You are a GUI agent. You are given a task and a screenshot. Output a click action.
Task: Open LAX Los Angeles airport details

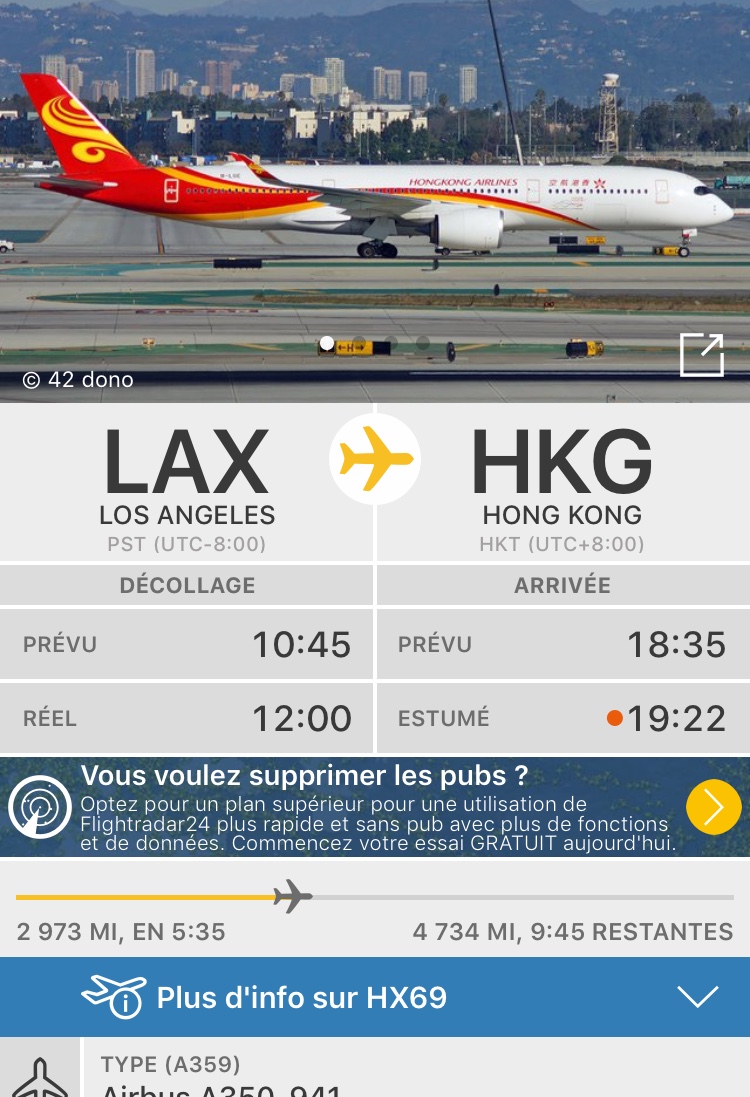click(187, 485)
